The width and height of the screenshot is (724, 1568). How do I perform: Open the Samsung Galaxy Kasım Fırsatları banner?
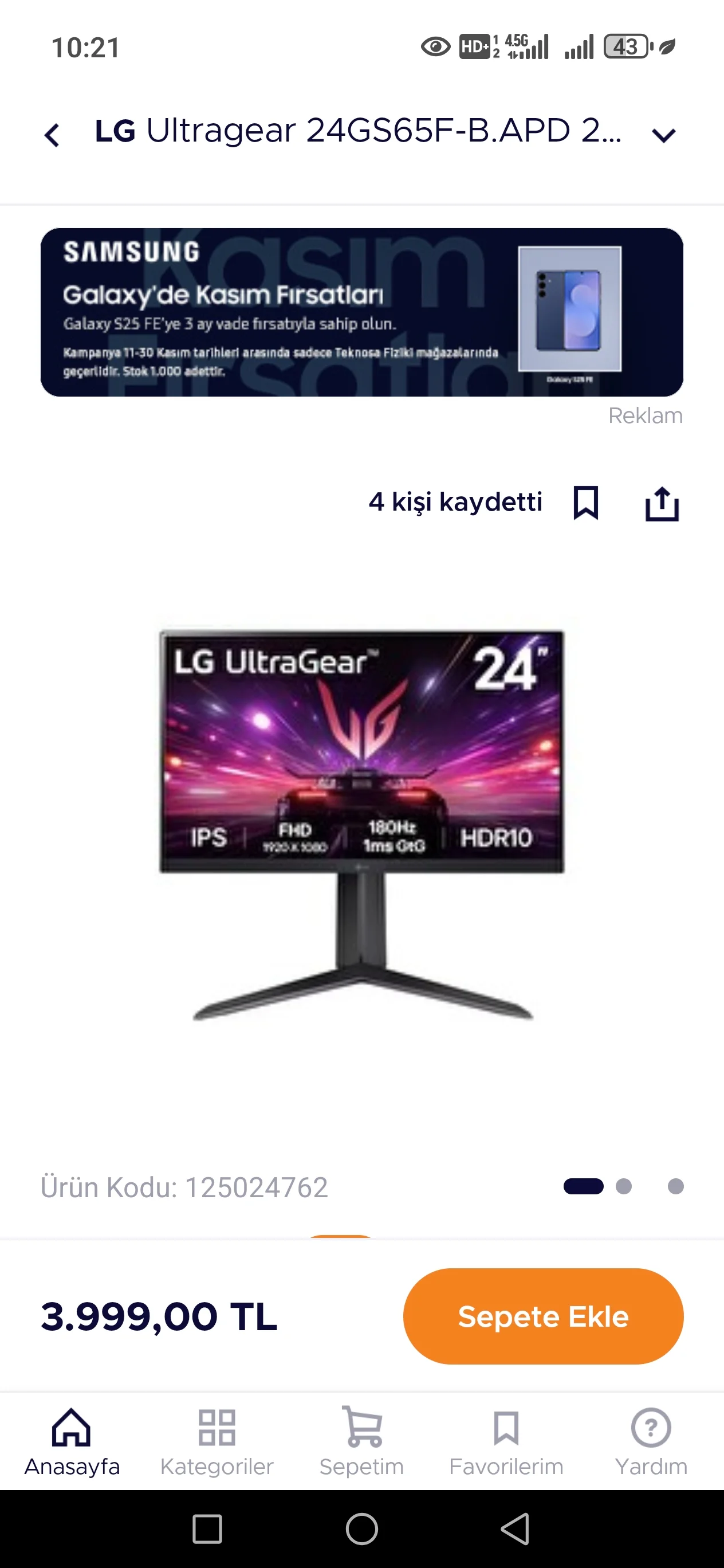[x=361, y=312]
